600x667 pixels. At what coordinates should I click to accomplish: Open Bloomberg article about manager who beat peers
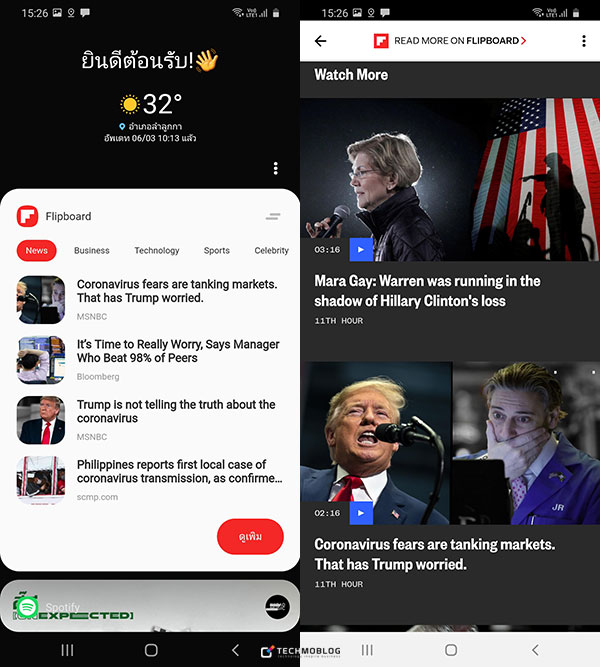177,351
